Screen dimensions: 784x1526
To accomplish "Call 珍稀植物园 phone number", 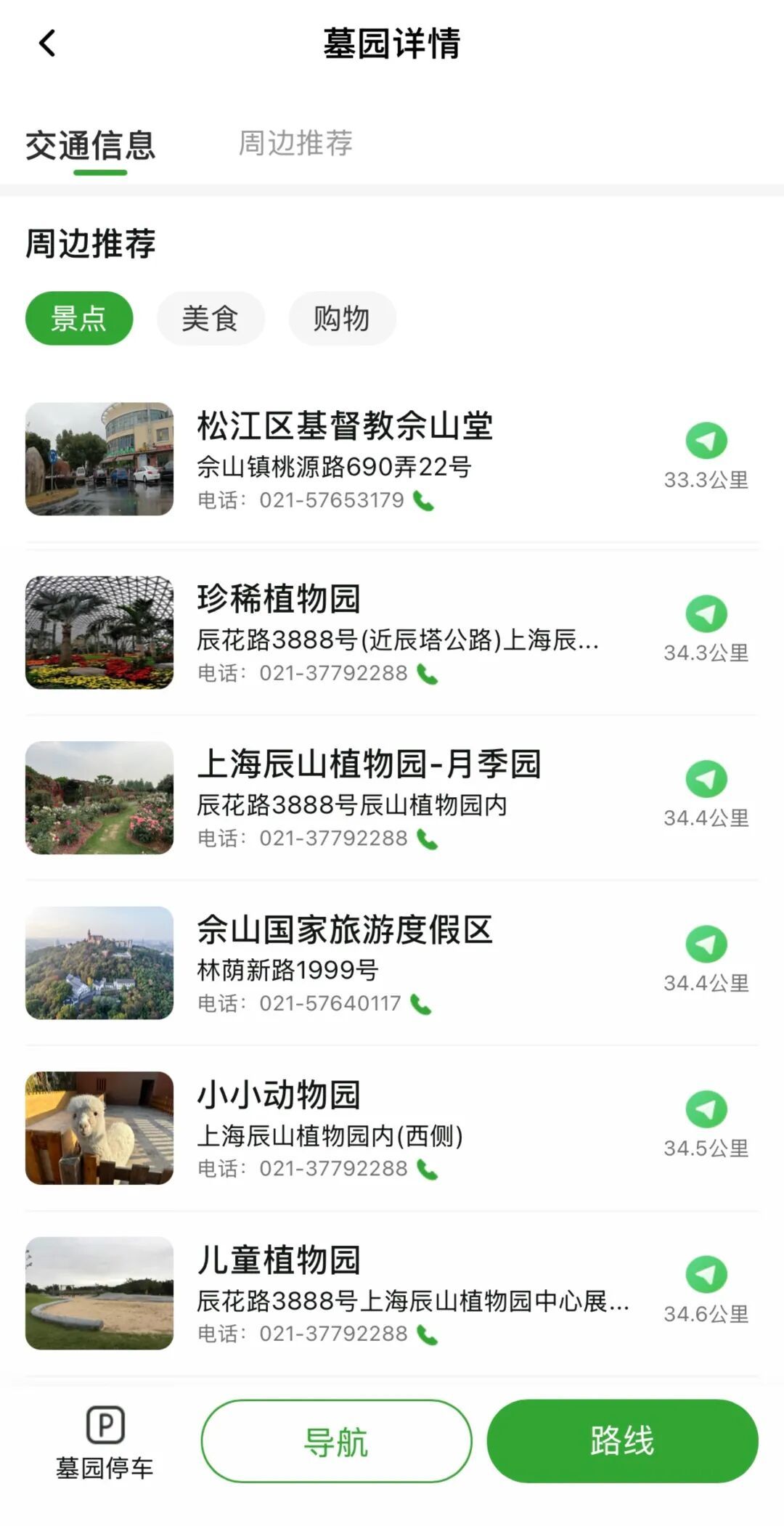I will coord(428,674).
